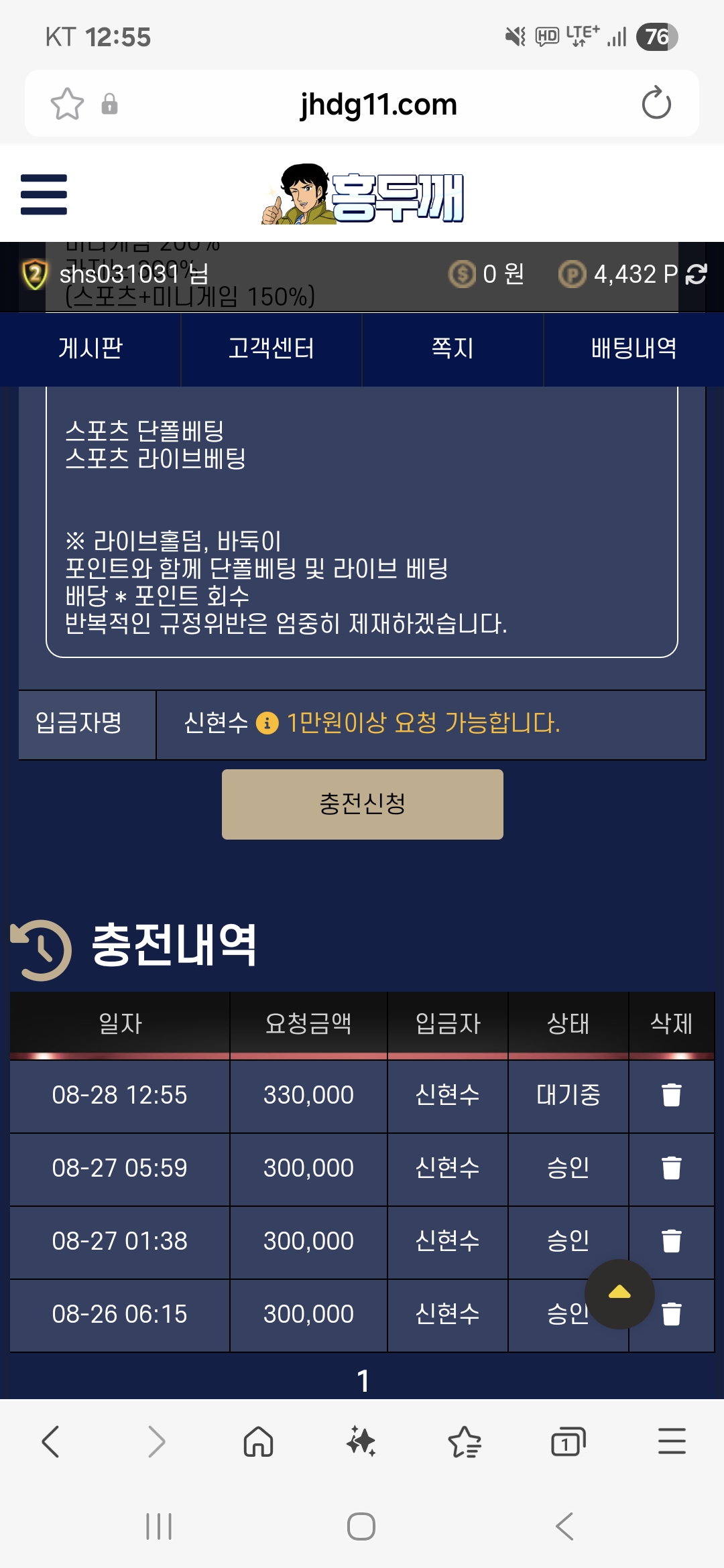Go to the browser home page
724x1568 pixels.
pos(258,1441)
